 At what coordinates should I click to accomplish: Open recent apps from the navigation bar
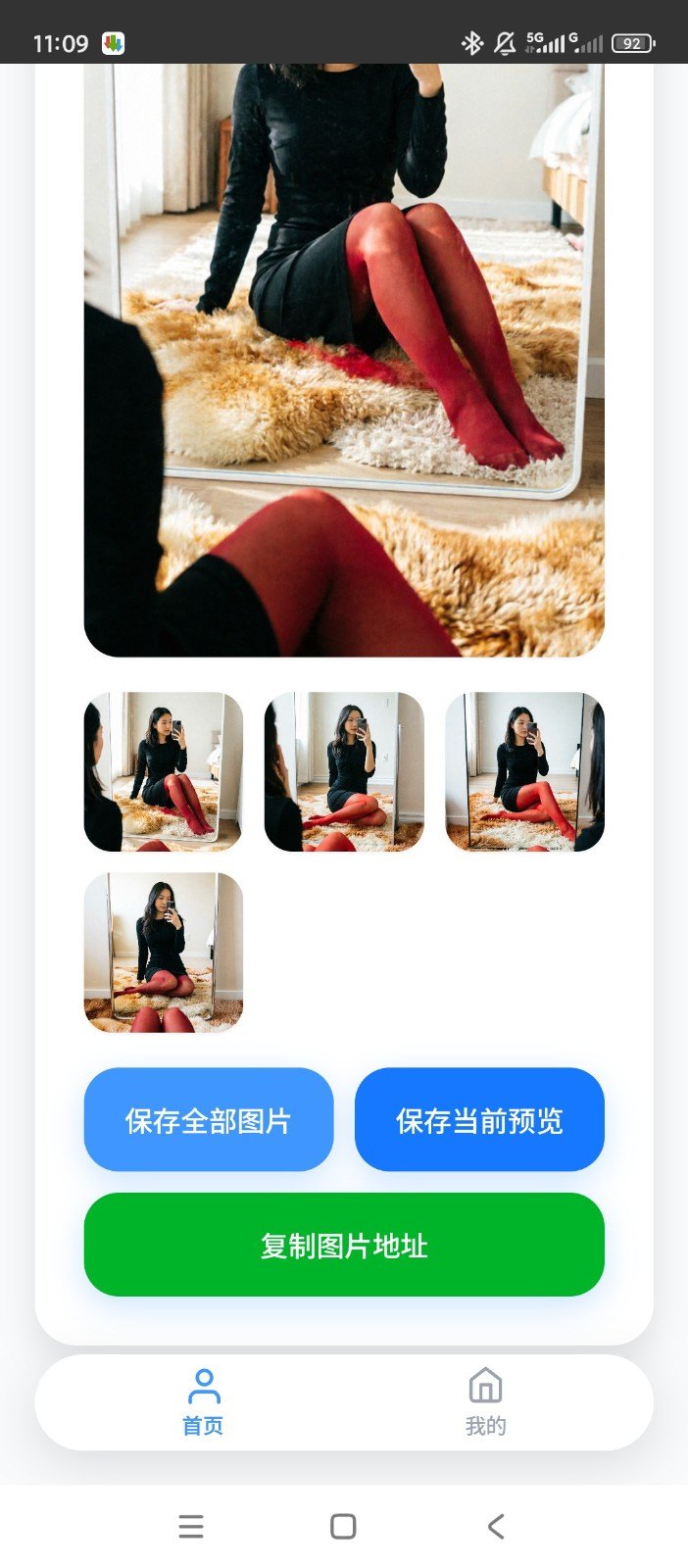[x=191, y=1526]
